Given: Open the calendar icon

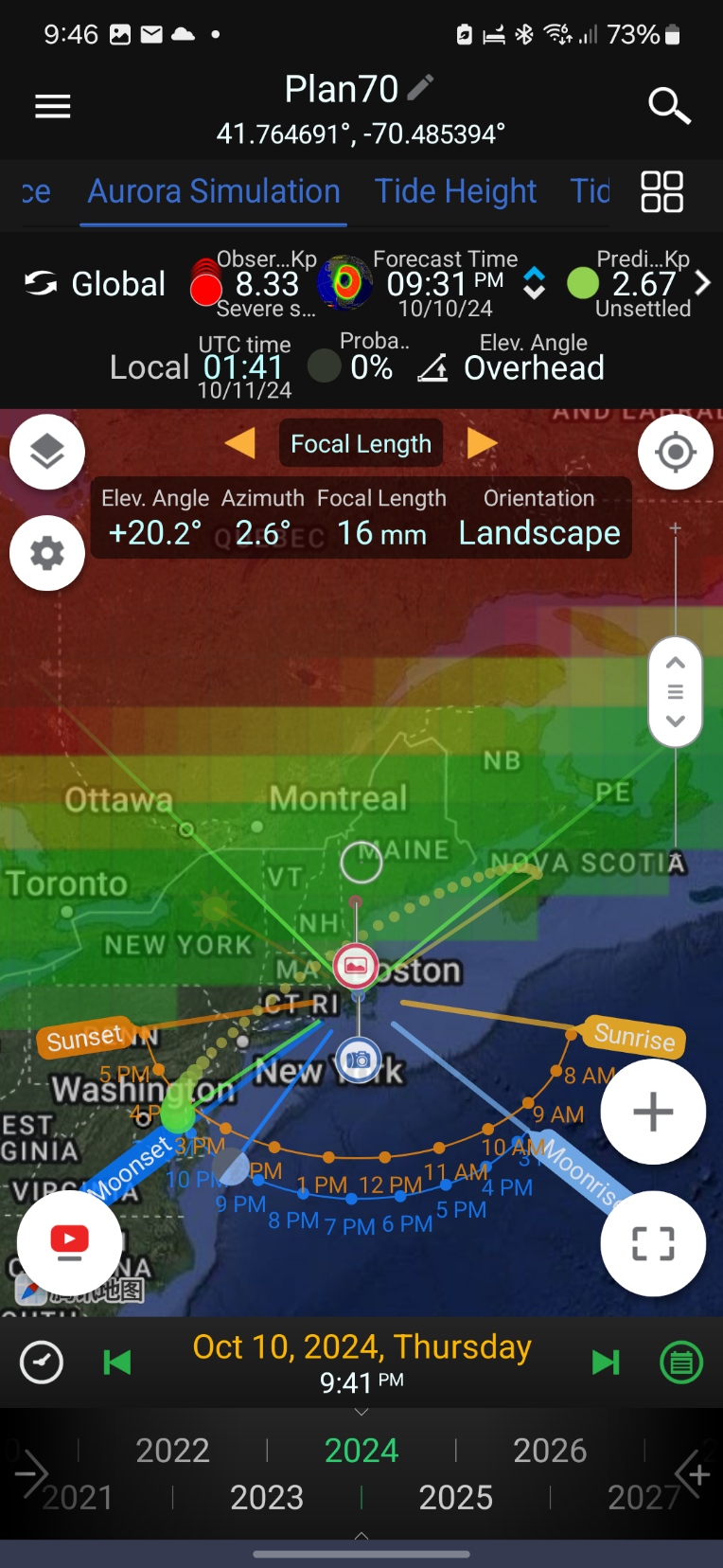Looking at the screenshot, I should coord(680,1363).
